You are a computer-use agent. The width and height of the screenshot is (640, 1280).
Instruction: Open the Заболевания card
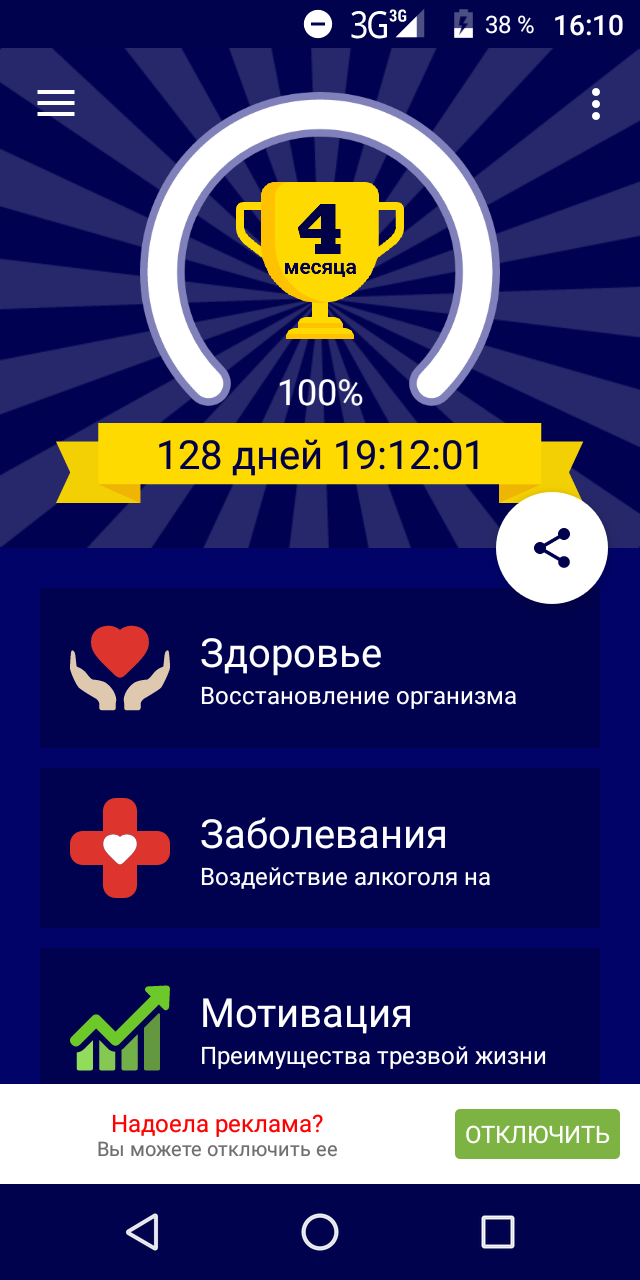tap(320, 848)
